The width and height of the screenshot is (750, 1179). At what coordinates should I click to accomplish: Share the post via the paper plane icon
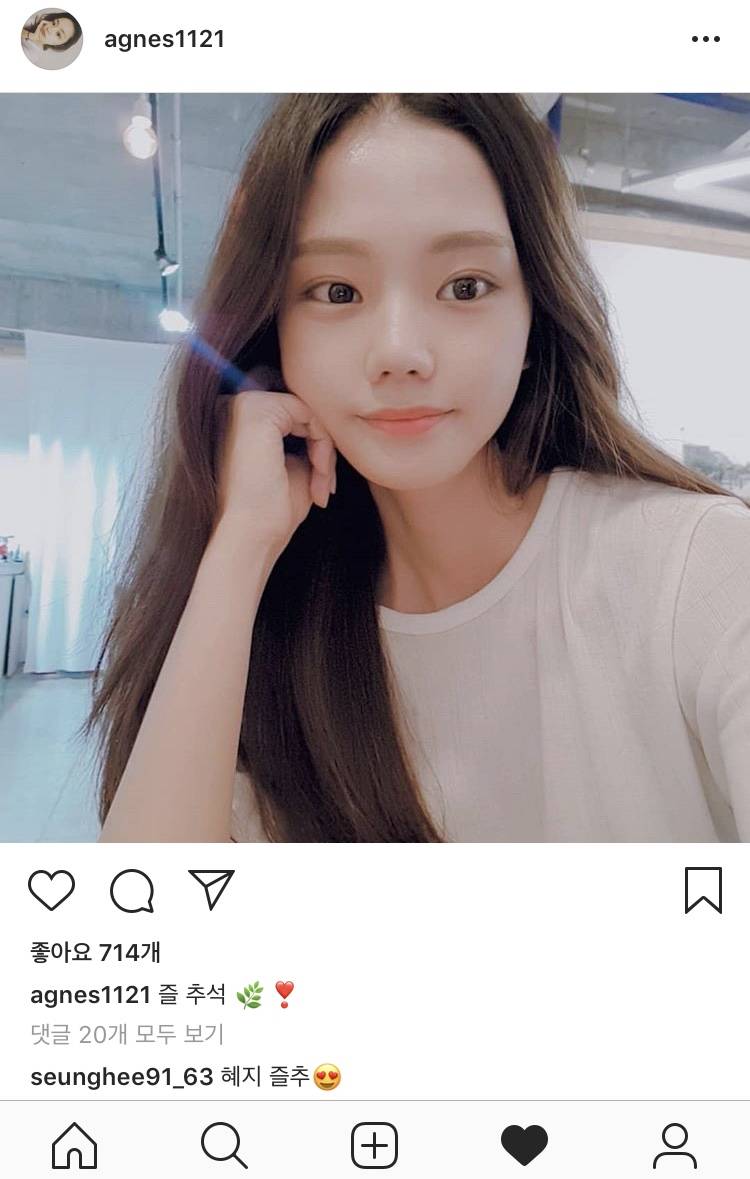(210, 891)
